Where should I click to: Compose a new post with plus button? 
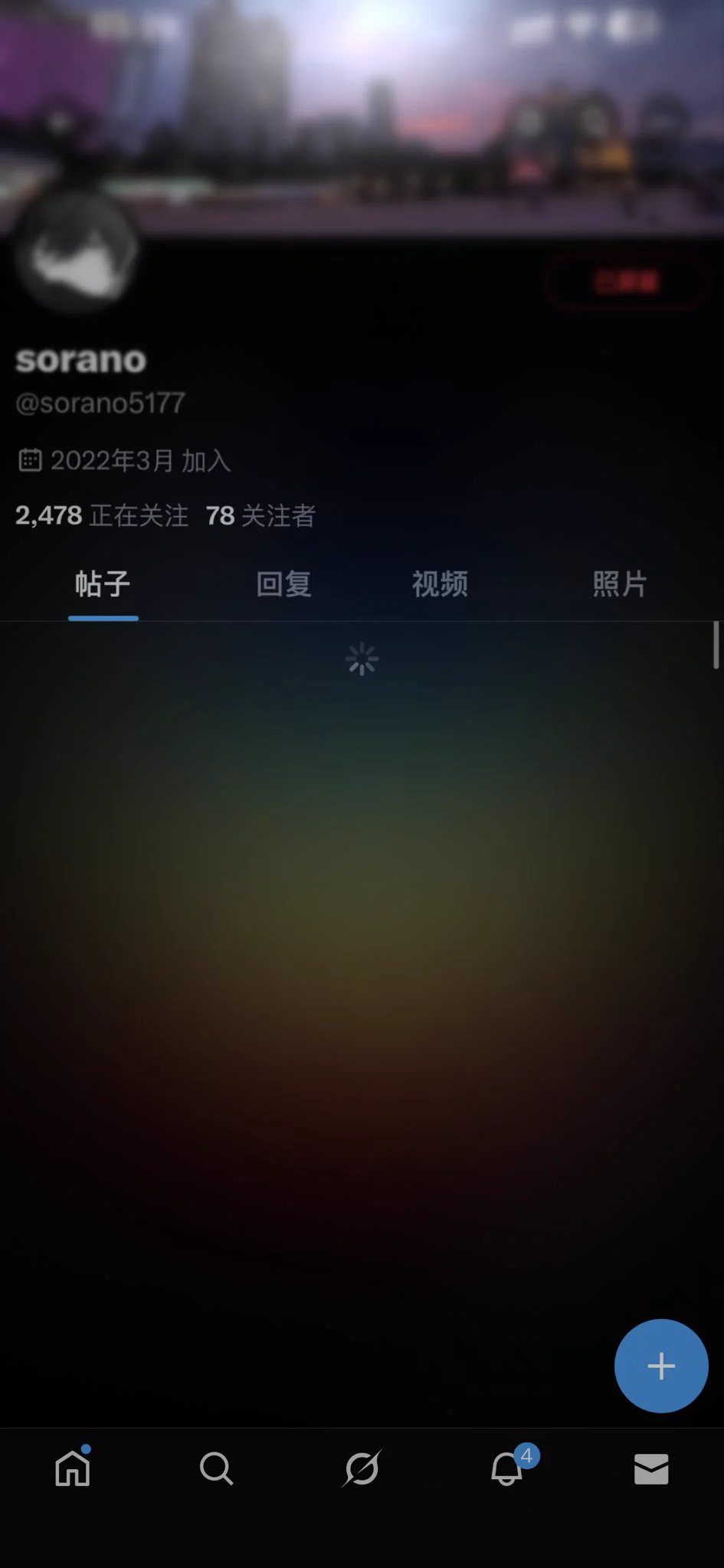click(660, 1366)
